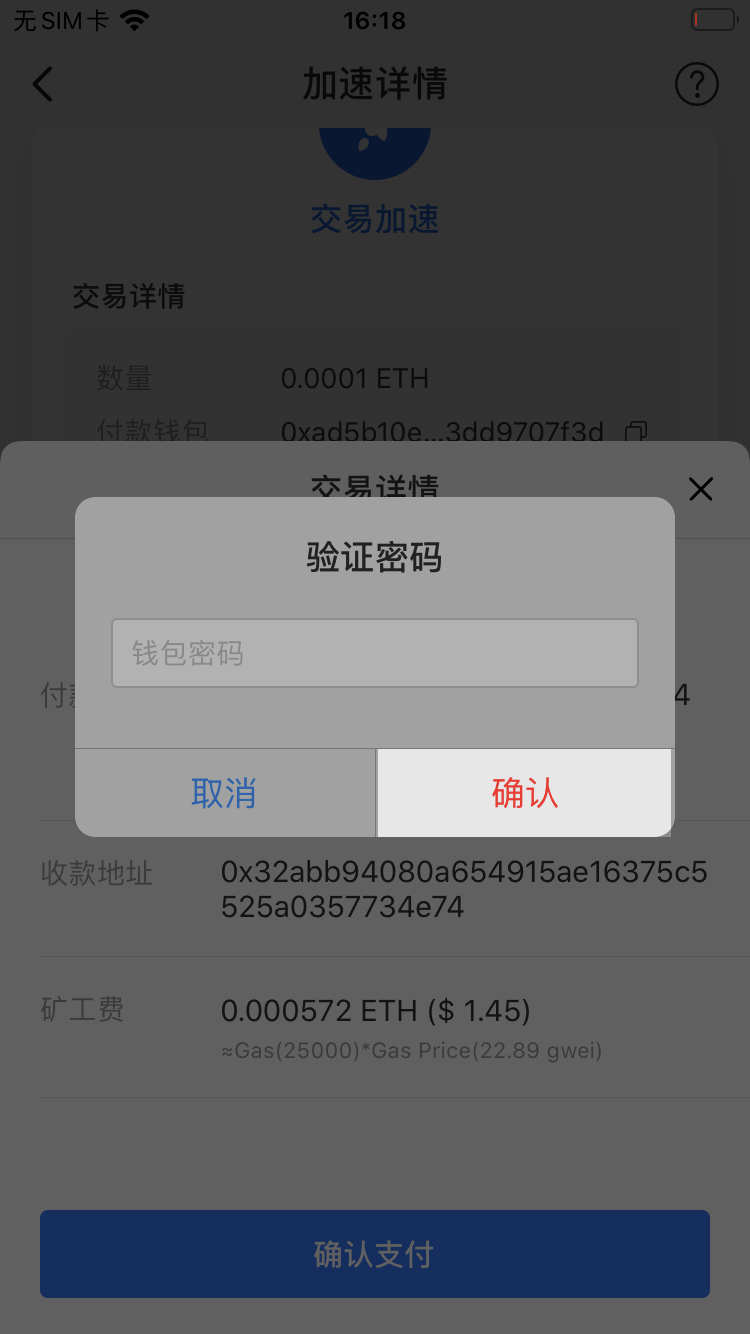Tap the 16:18 clock in status bar
The height and width of the screenshot is (1334, 750).
[x=374, y=20]
